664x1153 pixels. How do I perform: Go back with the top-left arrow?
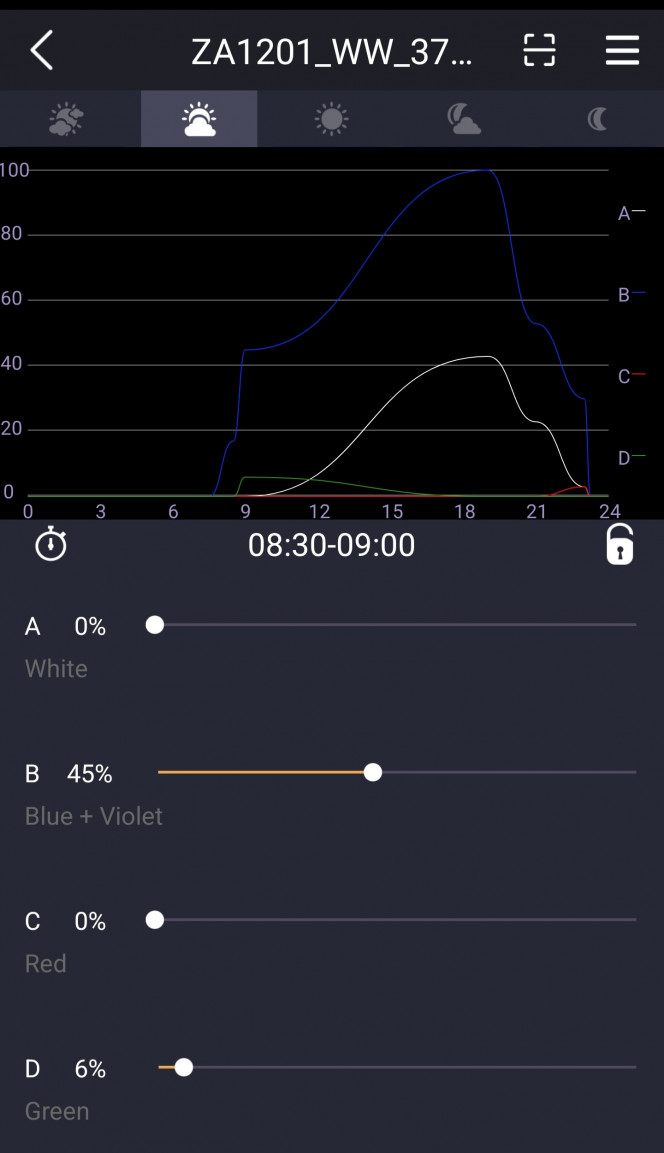click(x=42, y=50)
